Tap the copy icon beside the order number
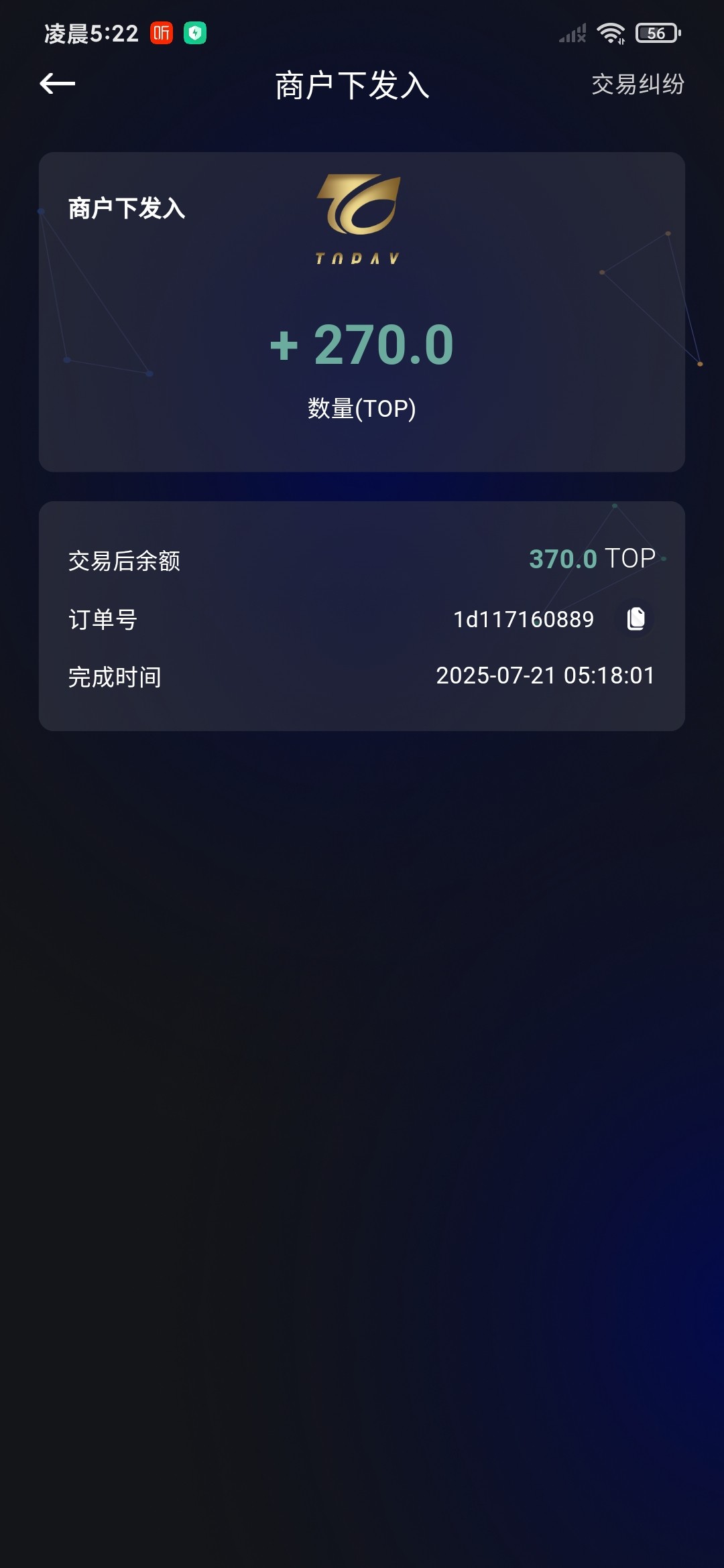 (x=636, y=618)
